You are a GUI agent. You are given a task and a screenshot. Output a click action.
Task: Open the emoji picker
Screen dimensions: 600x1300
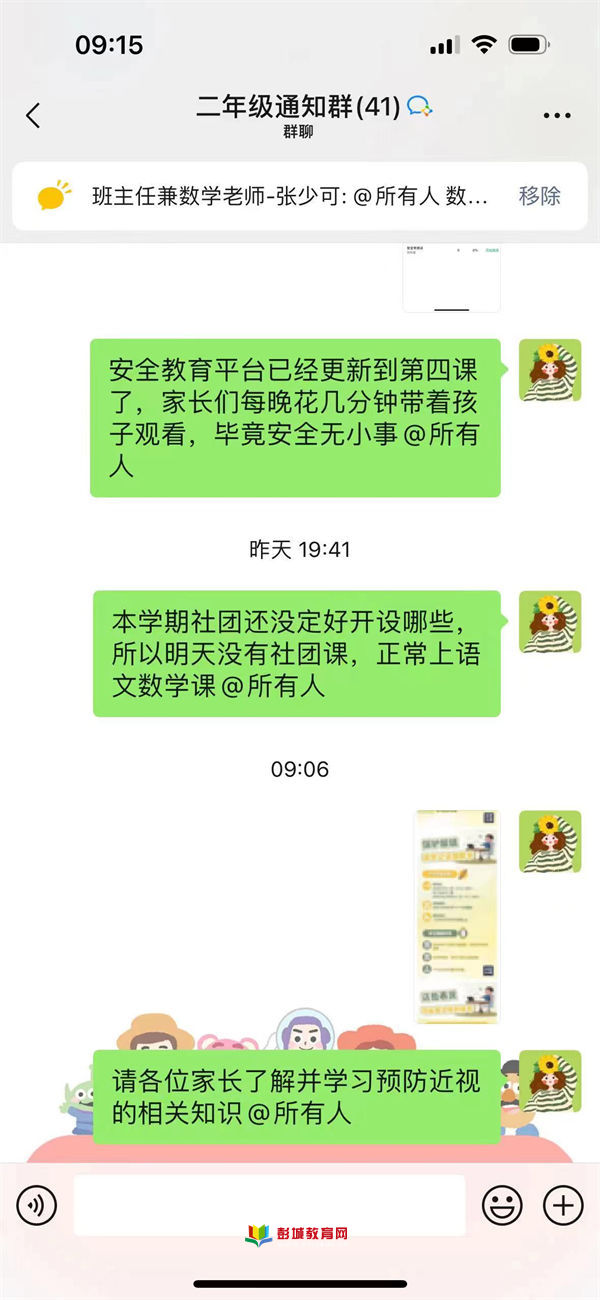coord(502,1205)
